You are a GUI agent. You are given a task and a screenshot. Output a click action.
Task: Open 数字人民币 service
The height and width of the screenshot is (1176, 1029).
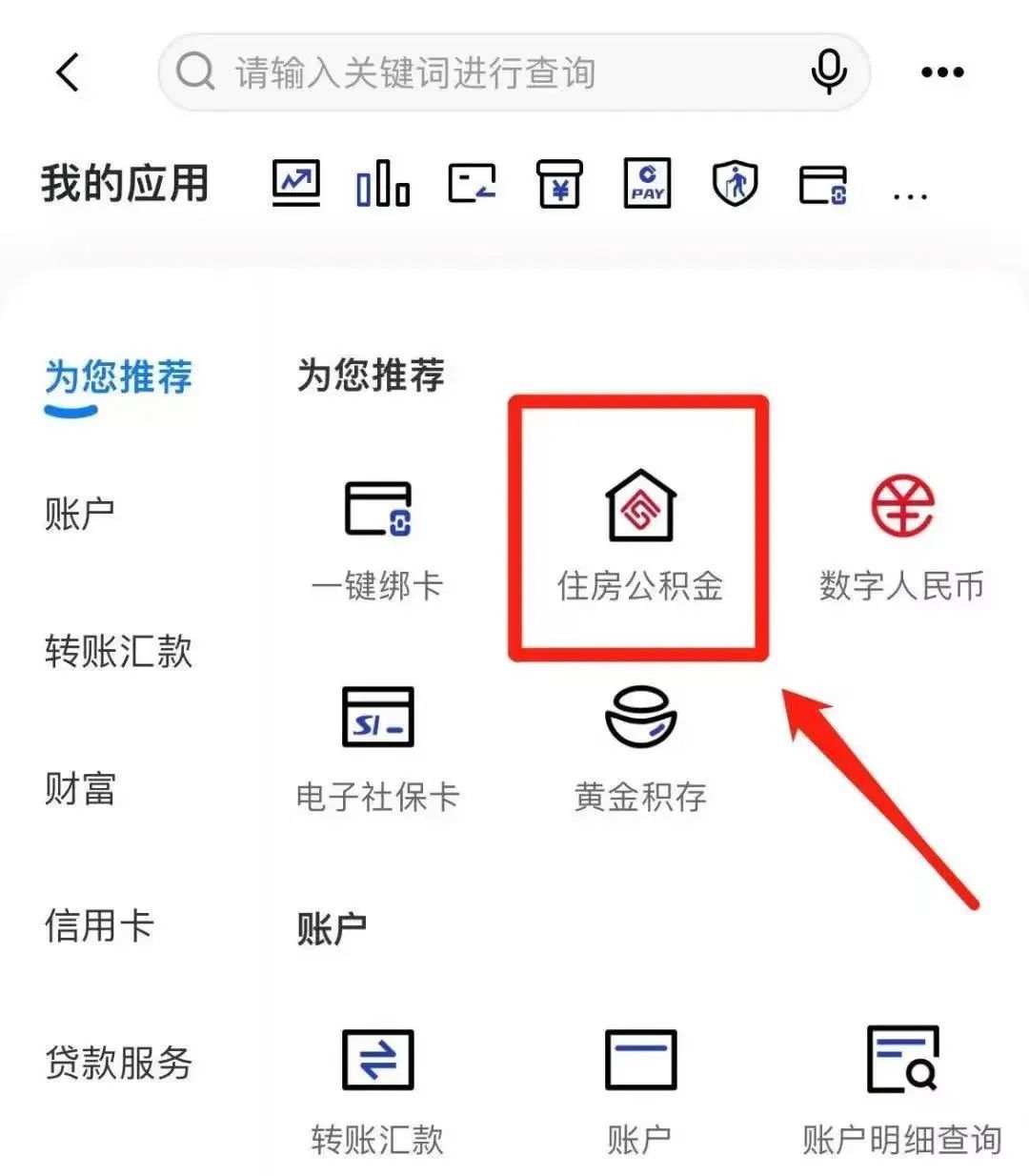[x=901, y=538]
